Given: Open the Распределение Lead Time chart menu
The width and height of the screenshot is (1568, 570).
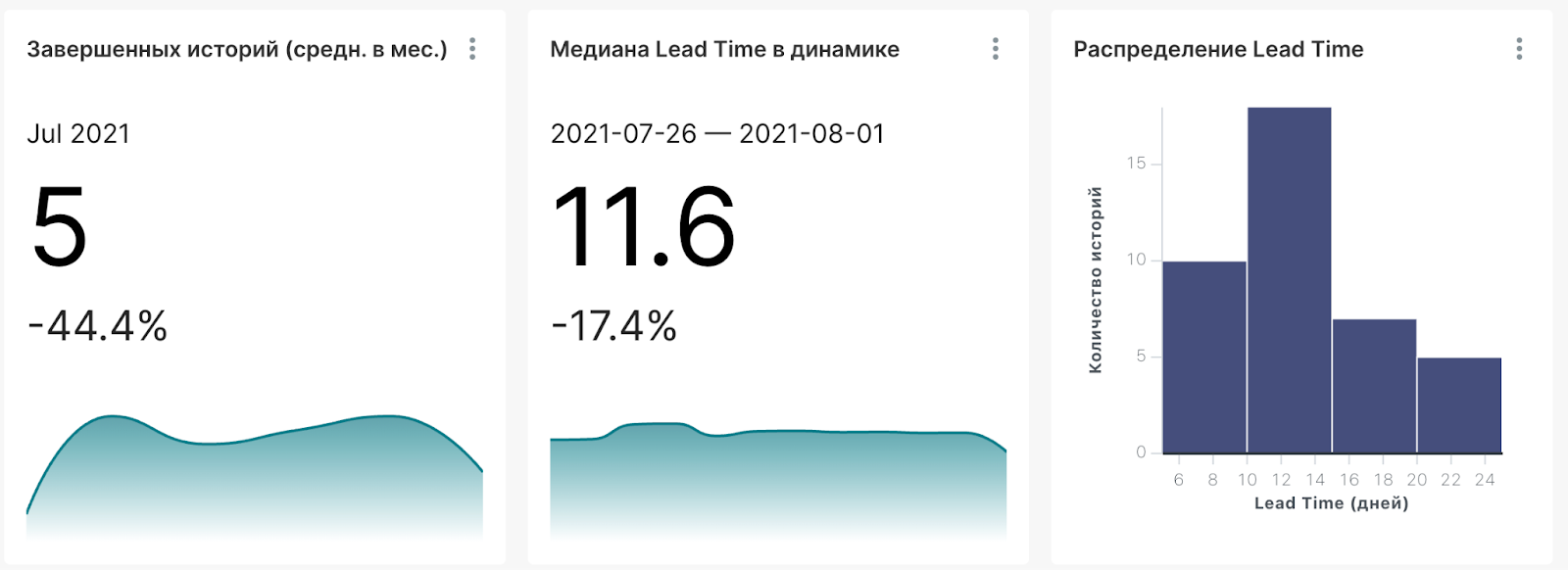Looking at the screenshot, I should [x=1519, y=49].
